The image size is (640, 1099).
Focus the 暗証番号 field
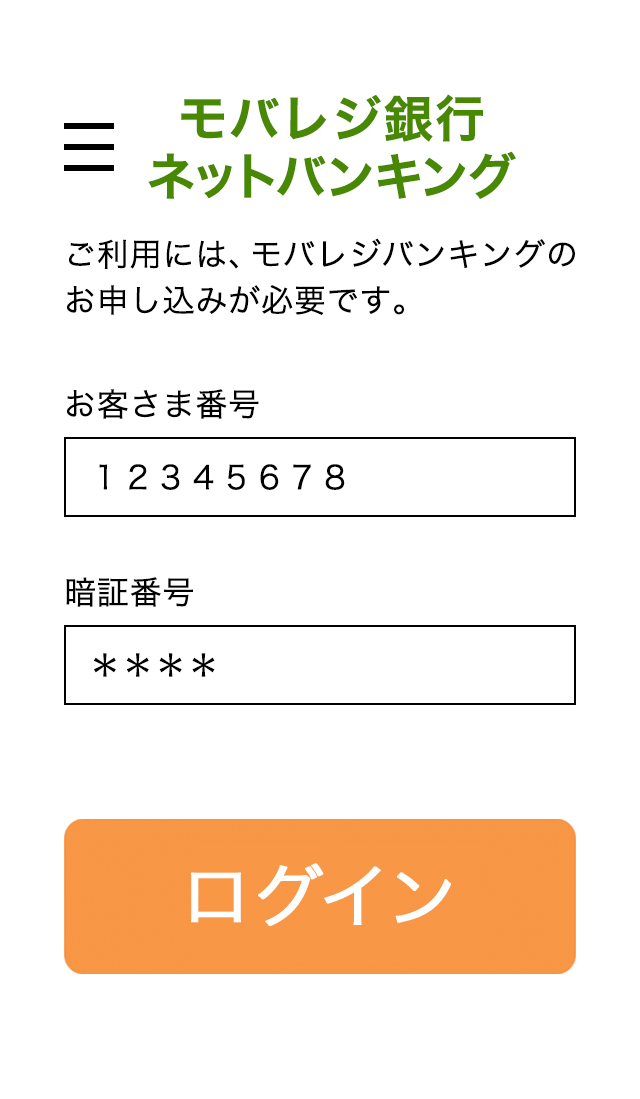point(320,665)
